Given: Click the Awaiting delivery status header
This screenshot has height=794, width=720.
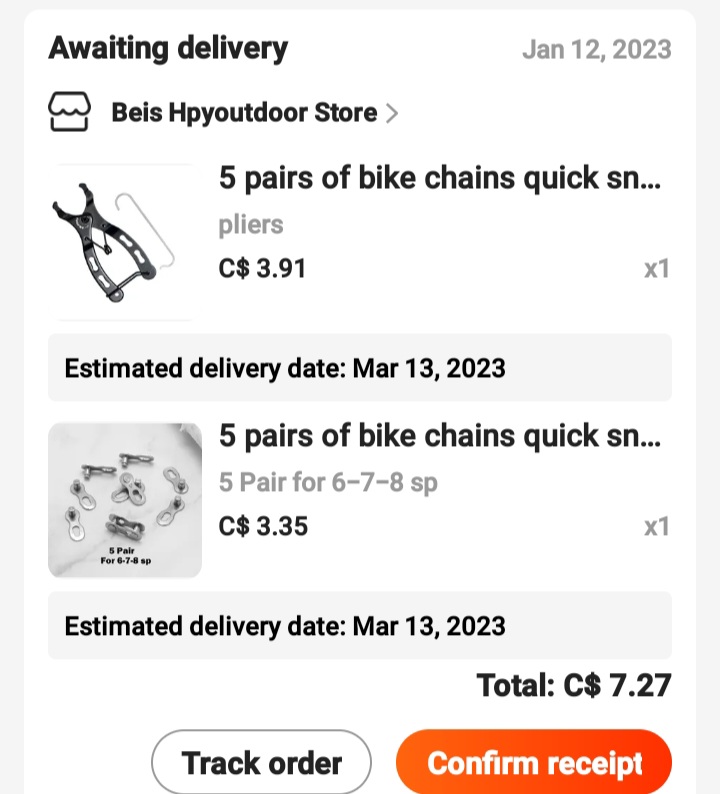Looking at the screenshot, I should click(168, 48).
